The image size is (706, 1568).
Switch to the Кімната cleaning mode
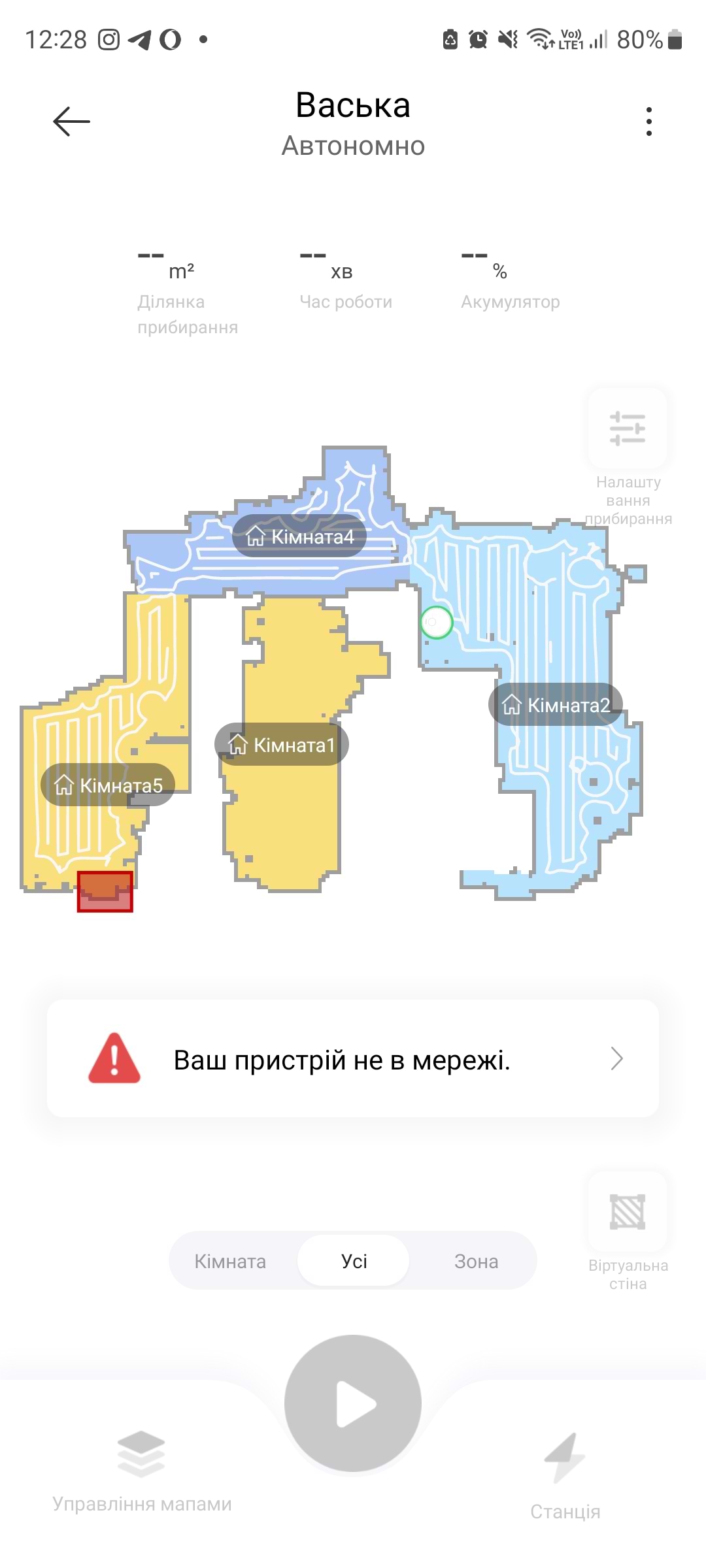tap(230, 1261)
